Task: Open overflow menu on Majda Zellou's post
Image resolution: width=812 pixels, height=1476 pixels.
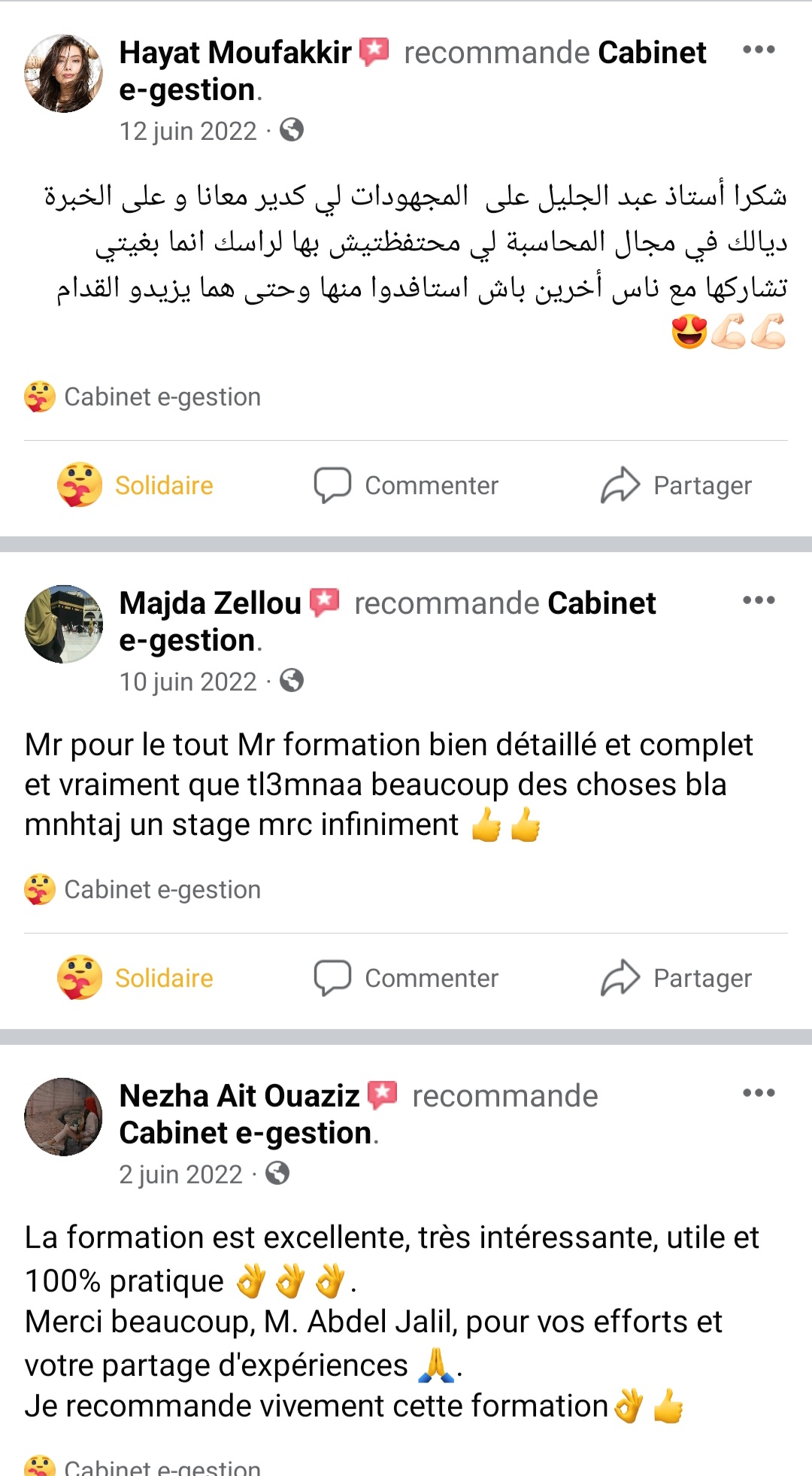Action: point(758,600)
